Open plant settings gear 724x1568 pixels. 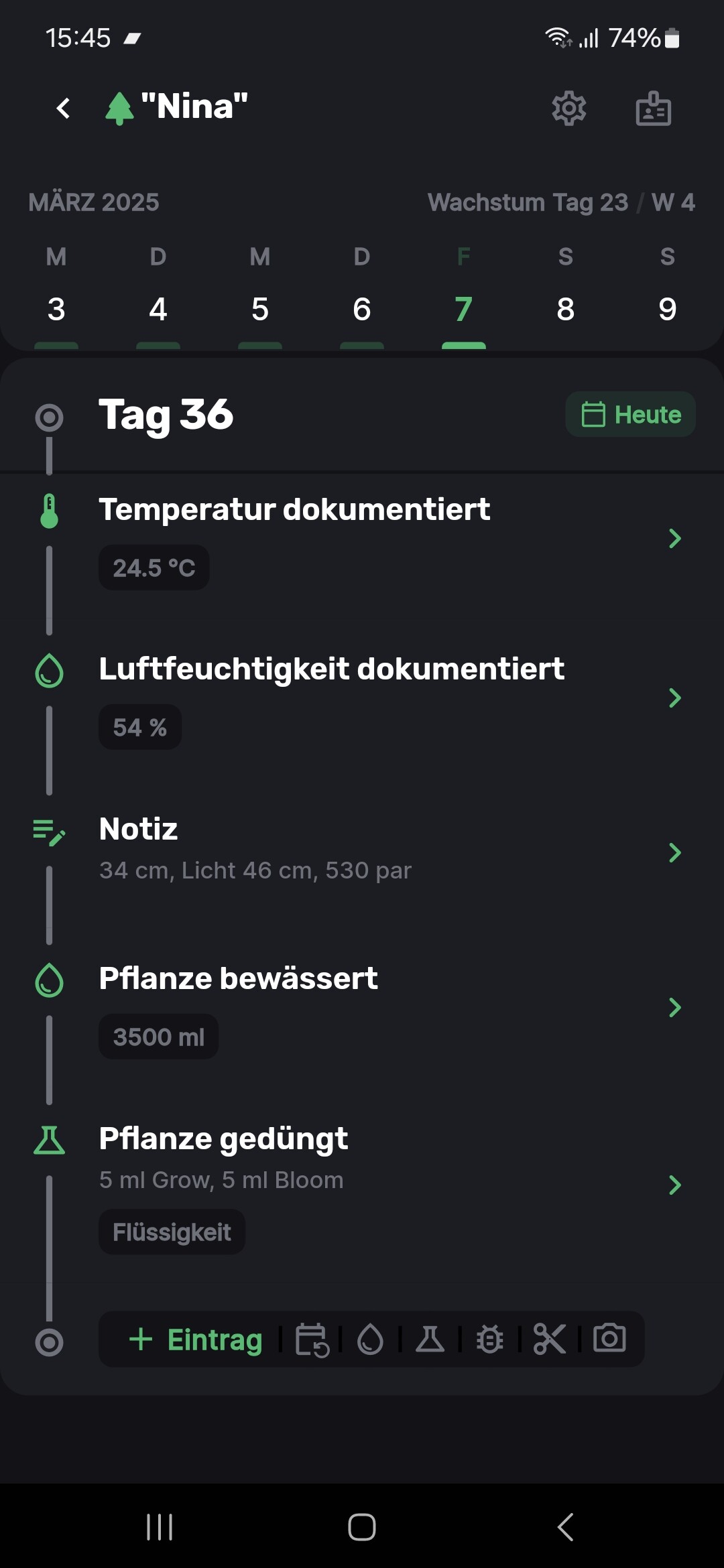568,108
